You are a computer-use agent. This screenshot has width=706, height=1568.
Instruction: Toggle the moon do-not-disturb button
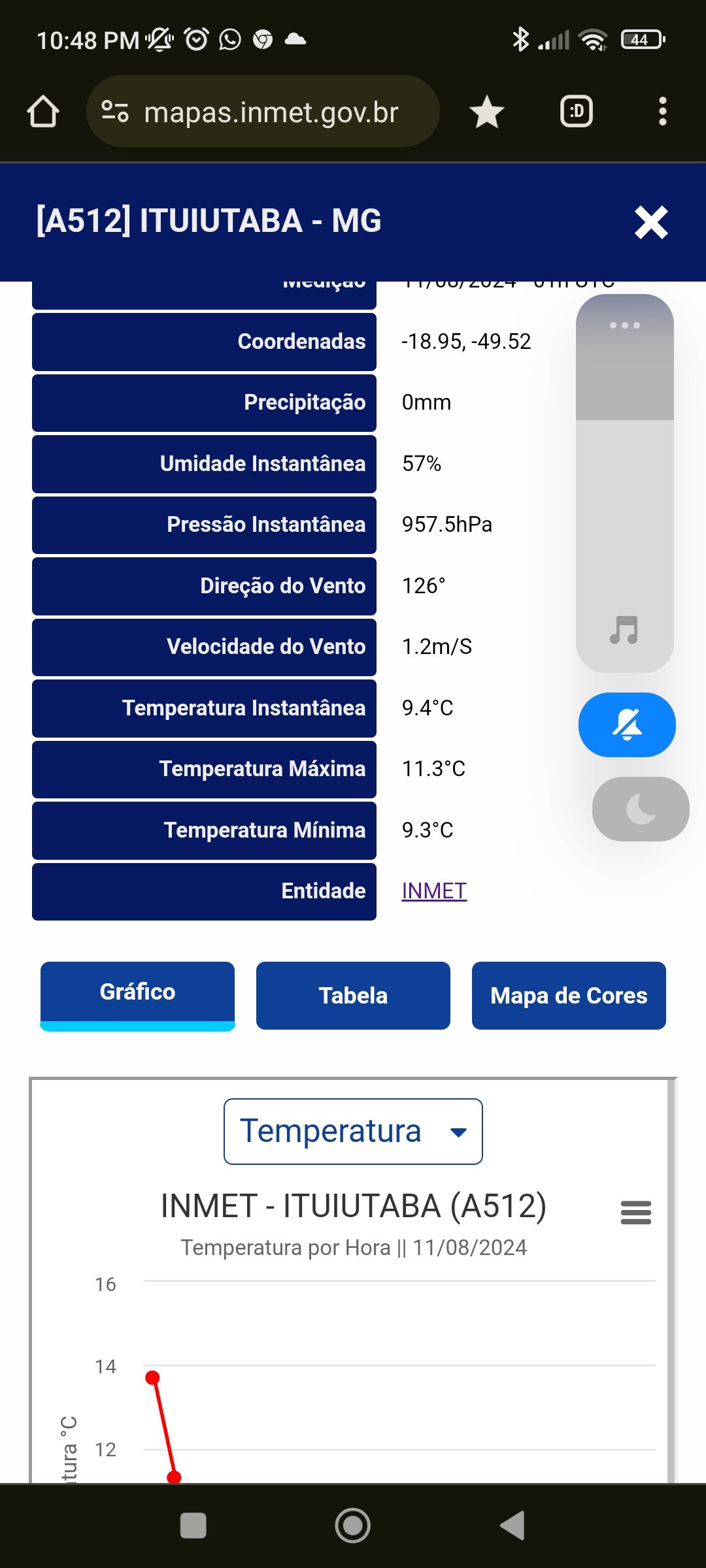click(641, 809)
